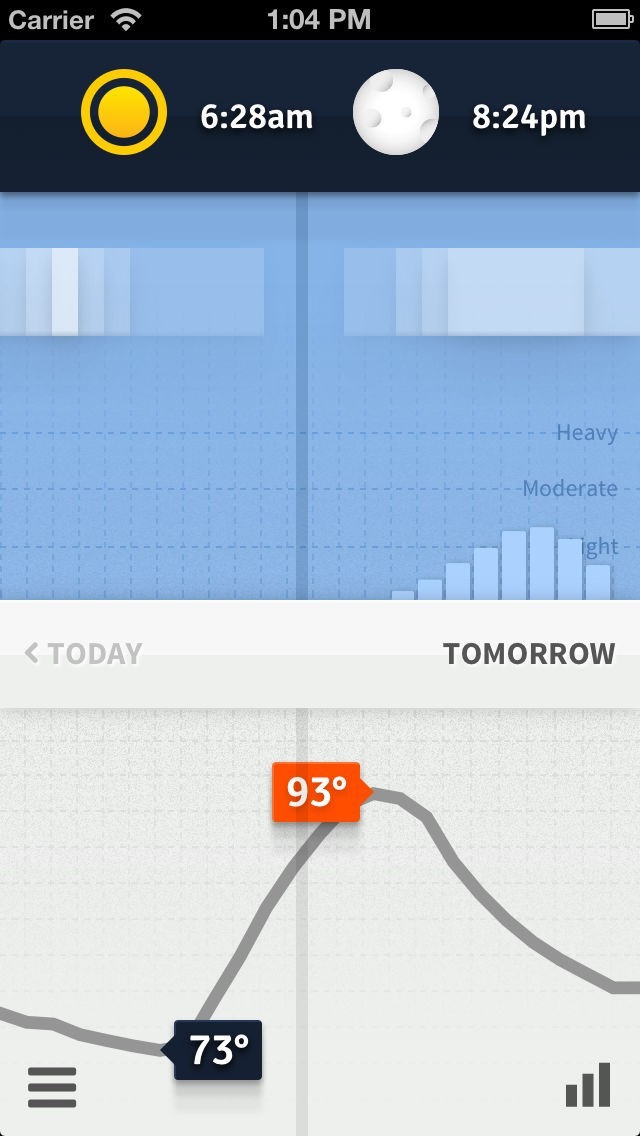The image size is (640, 1136).
Task: Go back to Today
Action: (84, 654)
